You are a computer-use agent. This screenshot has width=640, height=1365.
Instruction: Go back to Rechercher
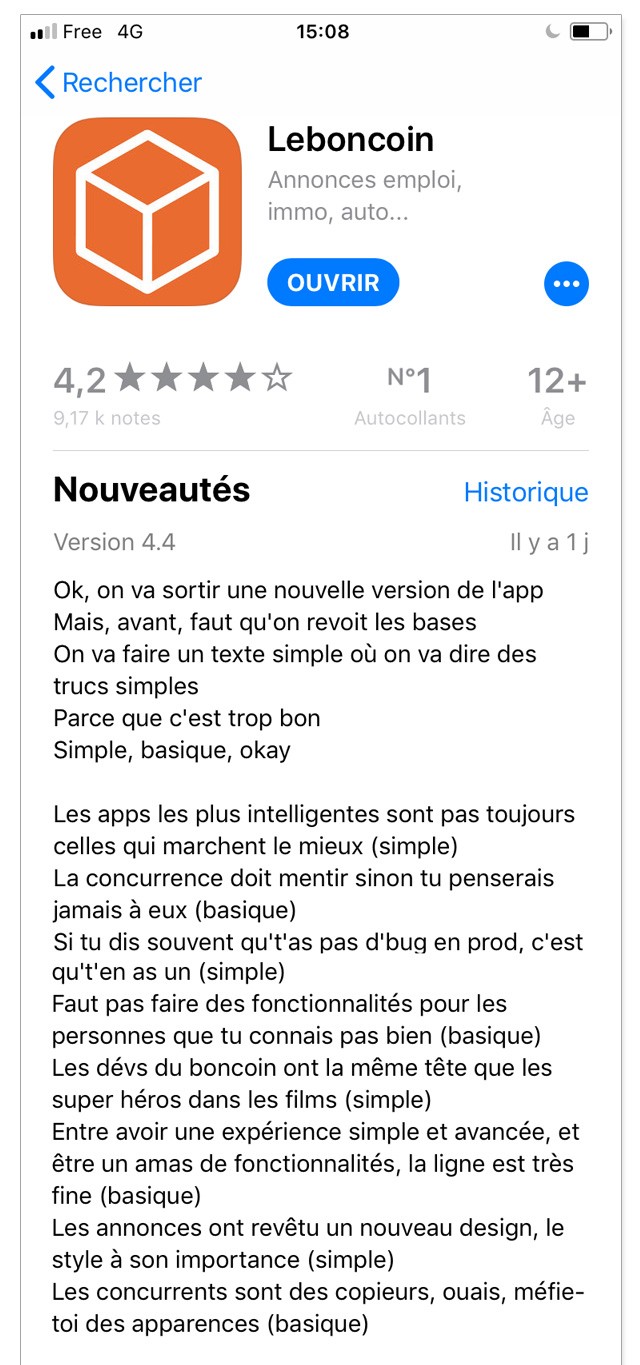pos(118,83)
